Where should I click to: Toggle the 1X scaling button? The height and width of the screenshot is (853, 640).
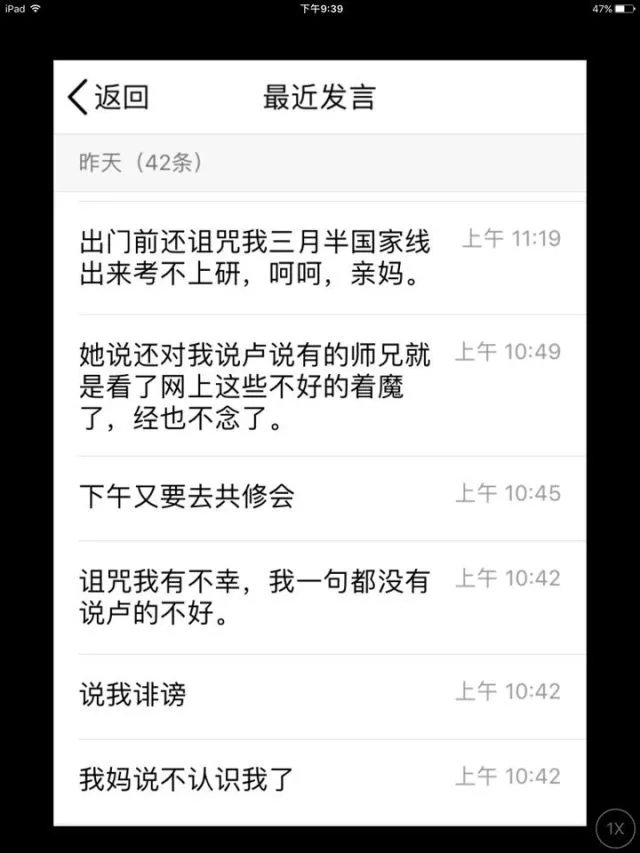coord(615,829)
